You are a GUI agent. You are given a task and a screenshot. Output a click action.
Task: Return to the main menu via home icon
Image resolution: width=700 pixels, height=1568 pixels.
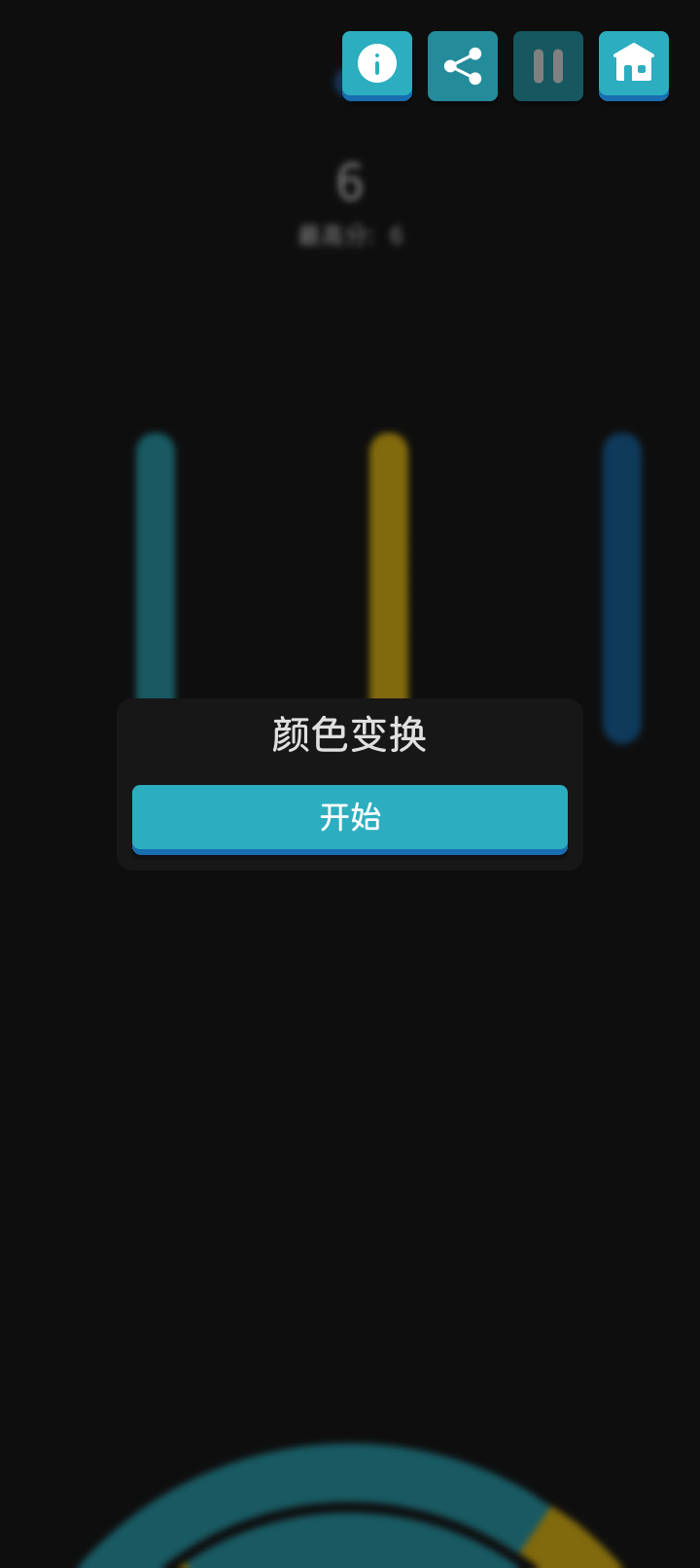pos(633,66)
